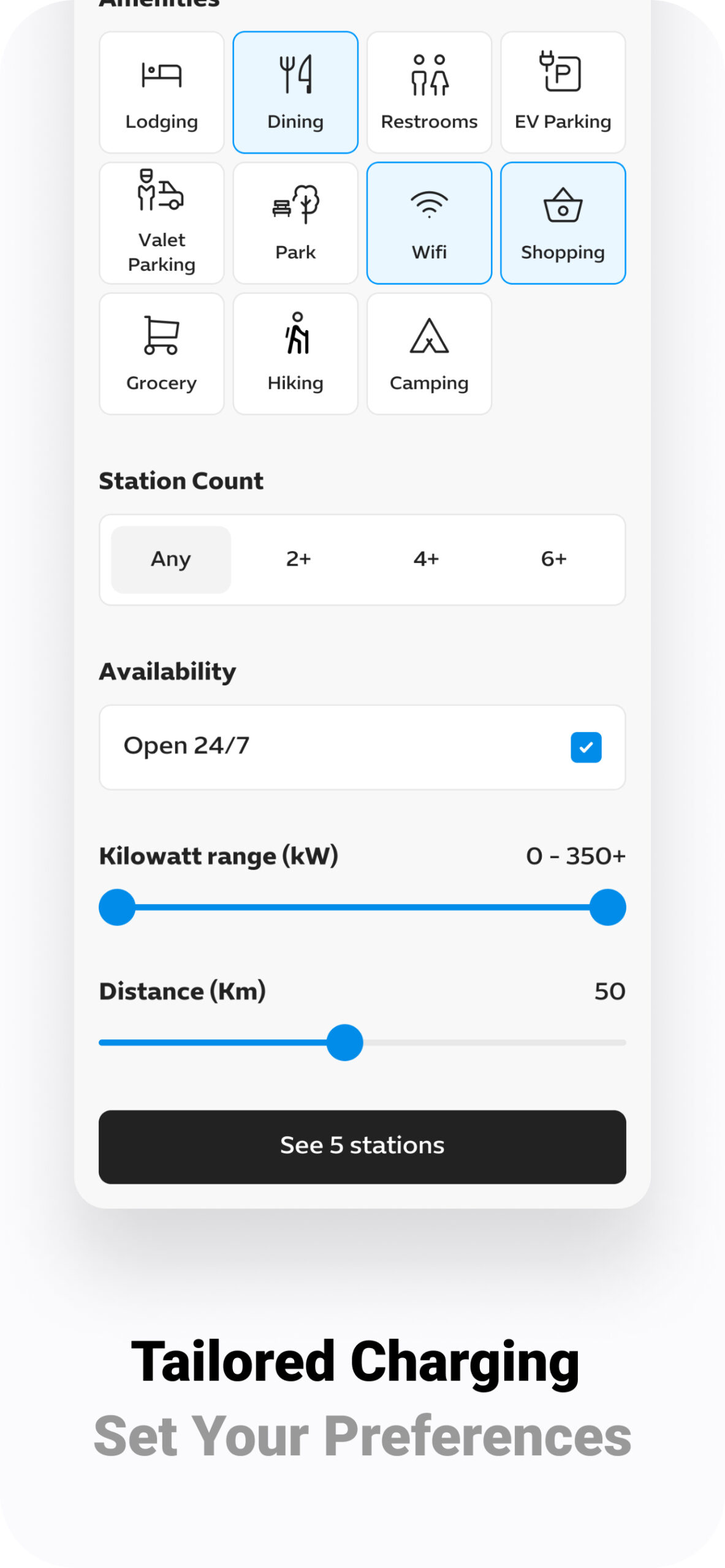Select Any for Station Count
The image size is (725, 1568).
point(170,559)
